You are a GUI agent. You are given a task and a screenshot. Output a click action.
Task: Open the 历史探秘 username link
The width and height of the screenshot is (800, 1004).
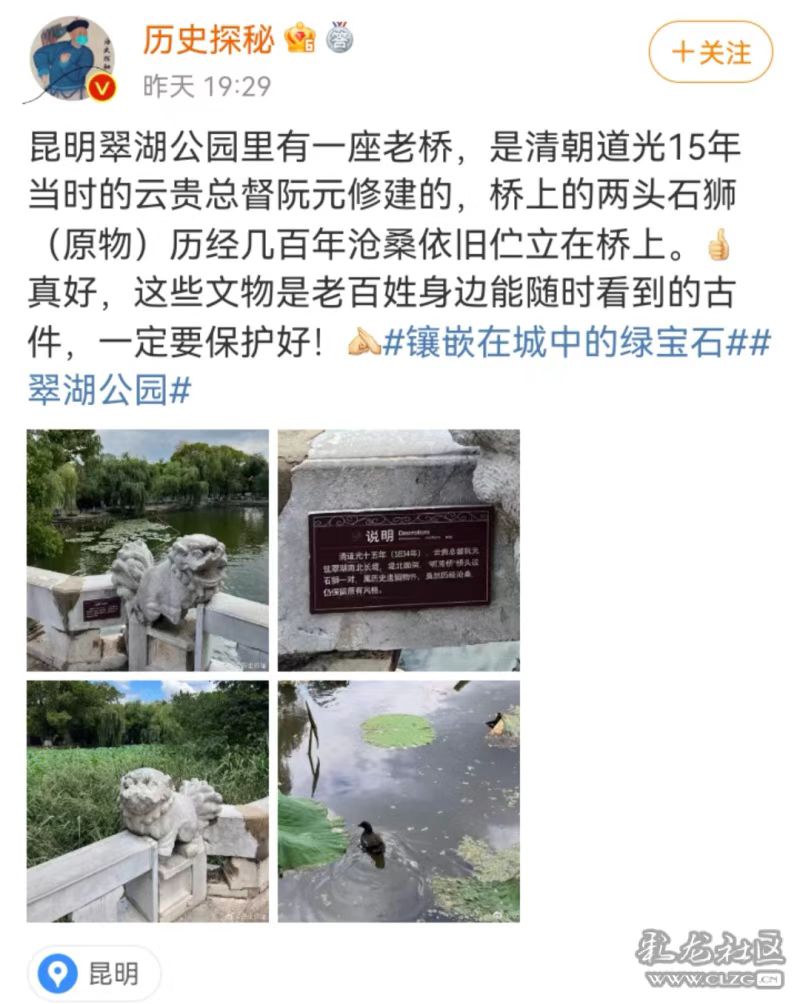coord(208,39)
